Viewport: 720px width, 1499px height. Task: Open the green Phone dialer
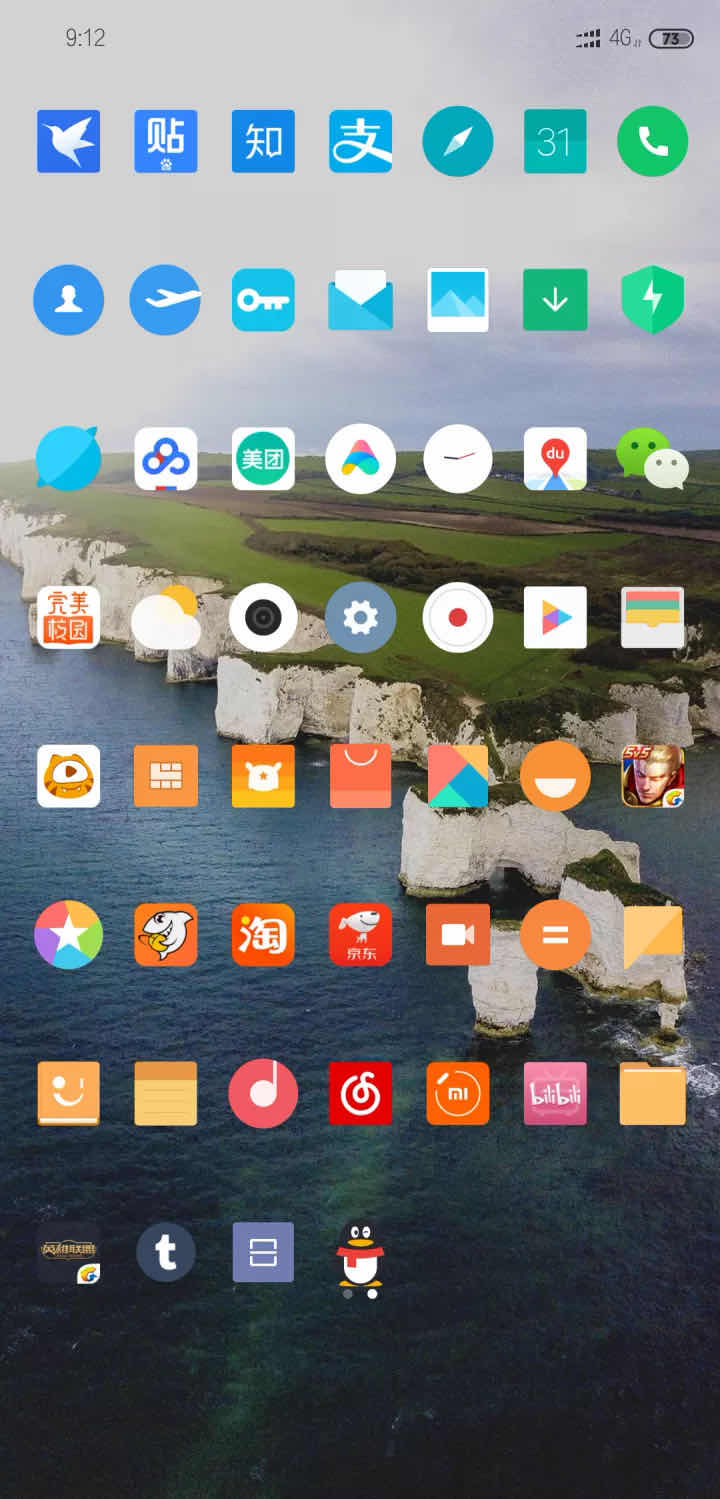click(653, 142)
